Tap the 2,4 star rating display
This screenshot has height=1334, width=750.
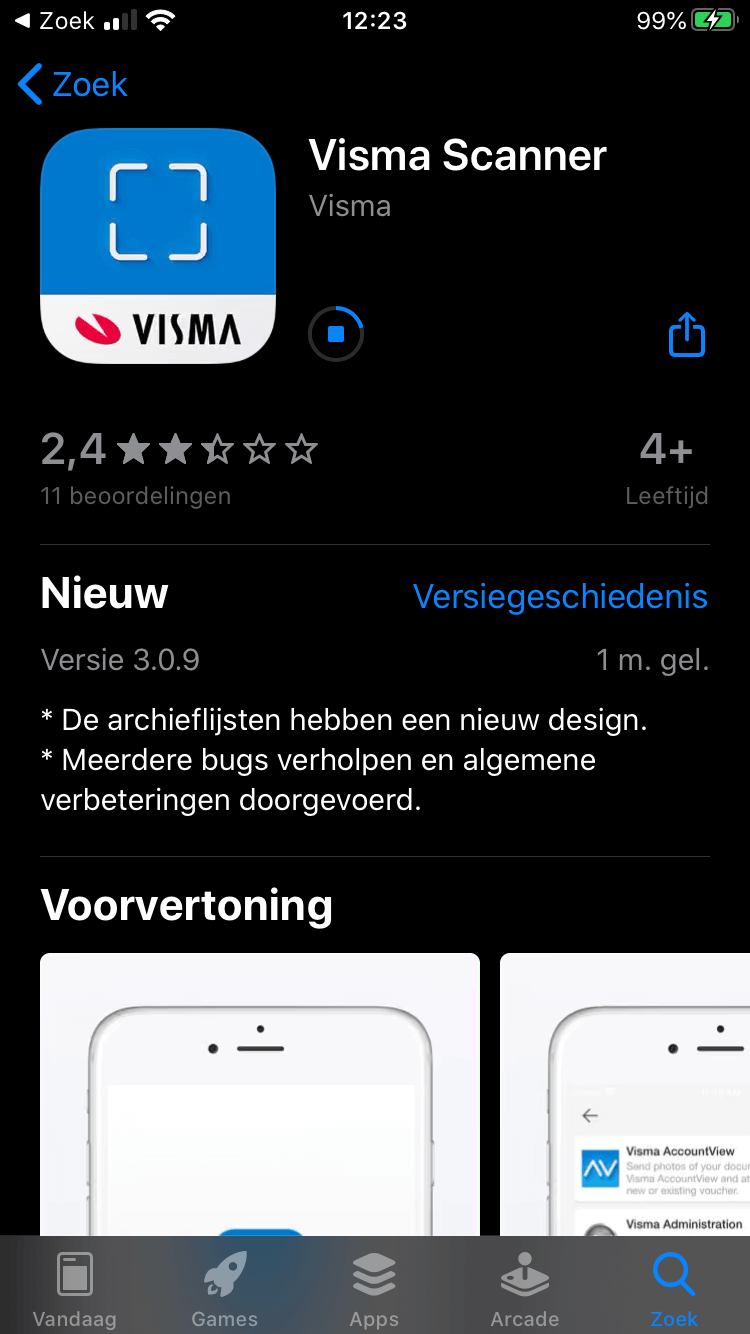pos(180,449)
